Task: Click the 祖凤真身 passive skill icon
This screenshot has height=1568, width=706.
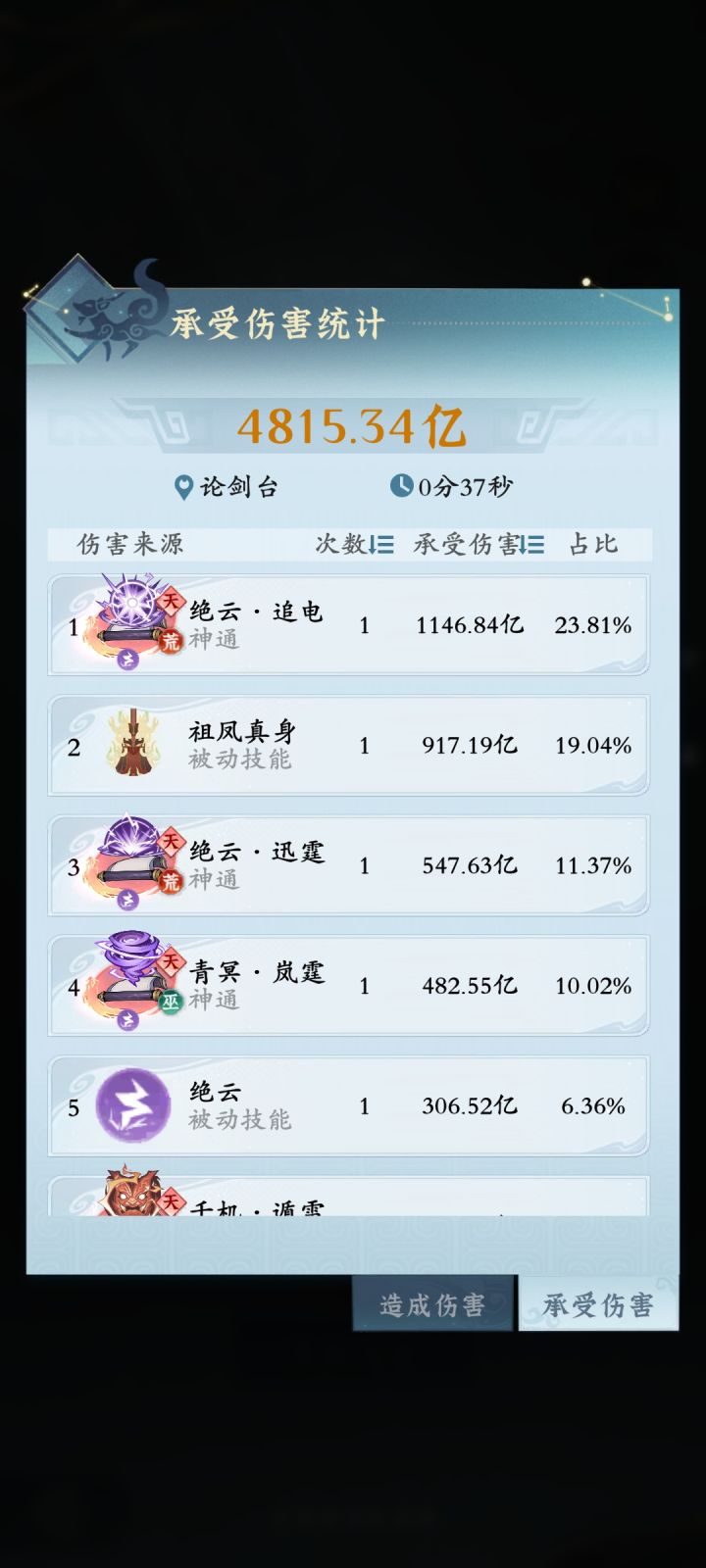Action: (x=130, y=745)
